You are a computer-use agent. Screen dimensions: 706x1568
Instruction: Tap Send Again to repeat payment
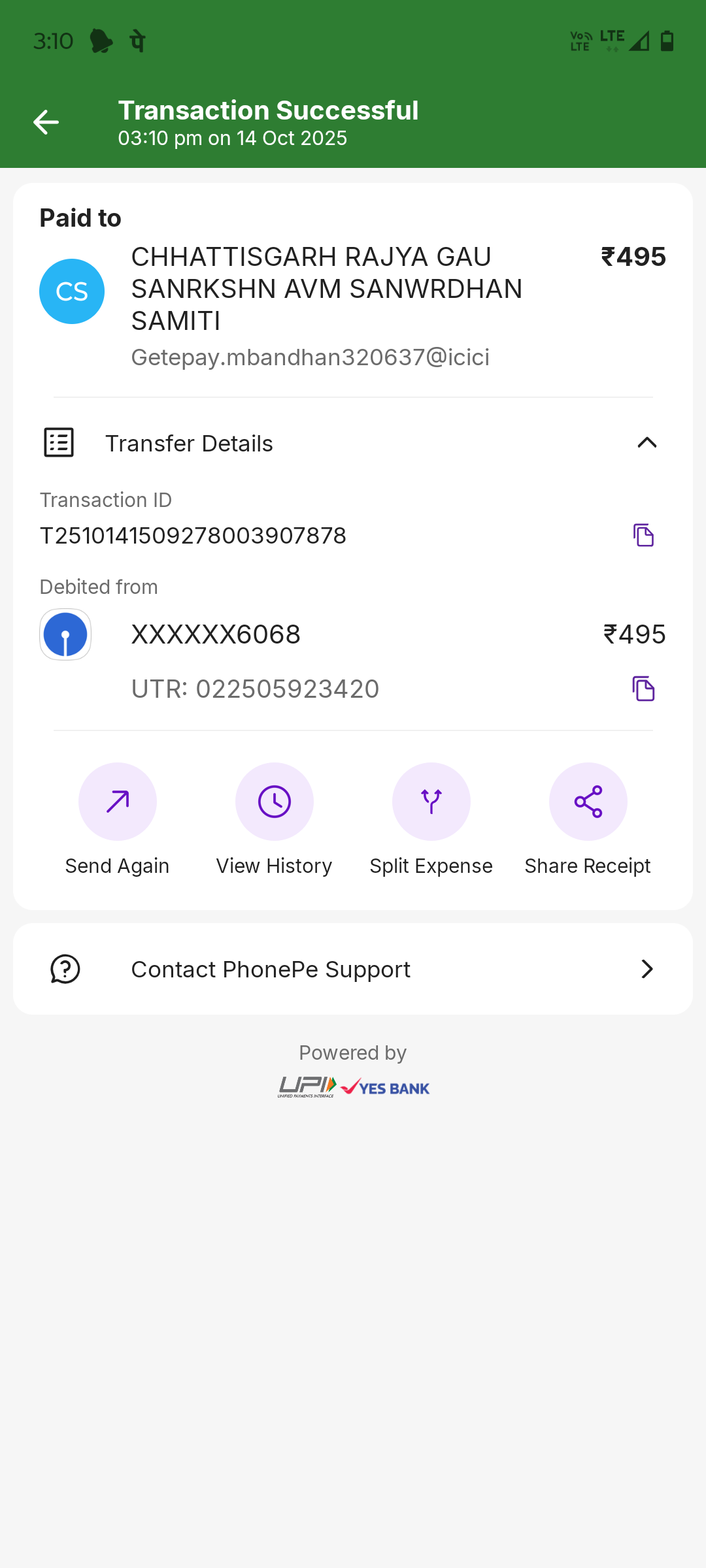tap(118, 802)
